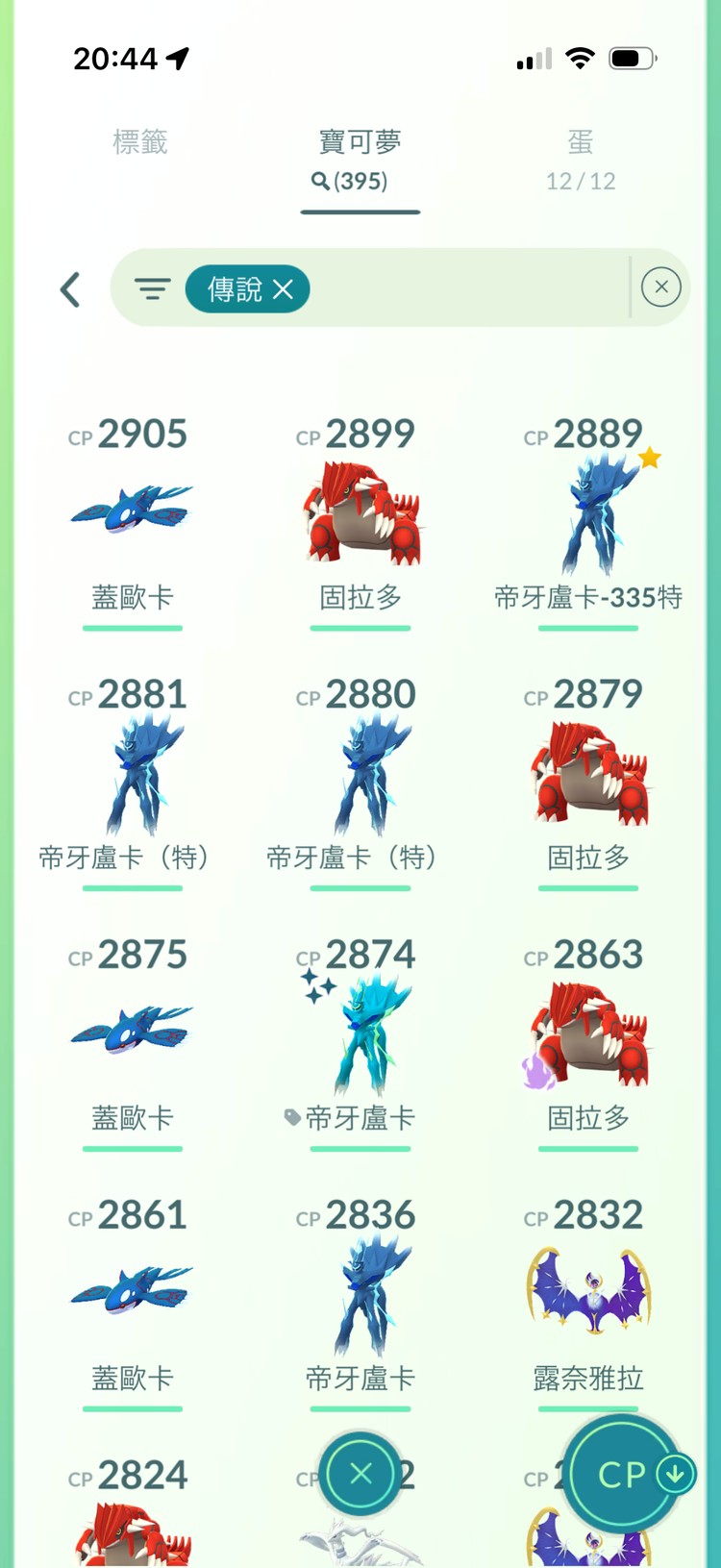Select the shadow 固拉多 CP 2863

pyautogui.click(x=588, y=1032)
